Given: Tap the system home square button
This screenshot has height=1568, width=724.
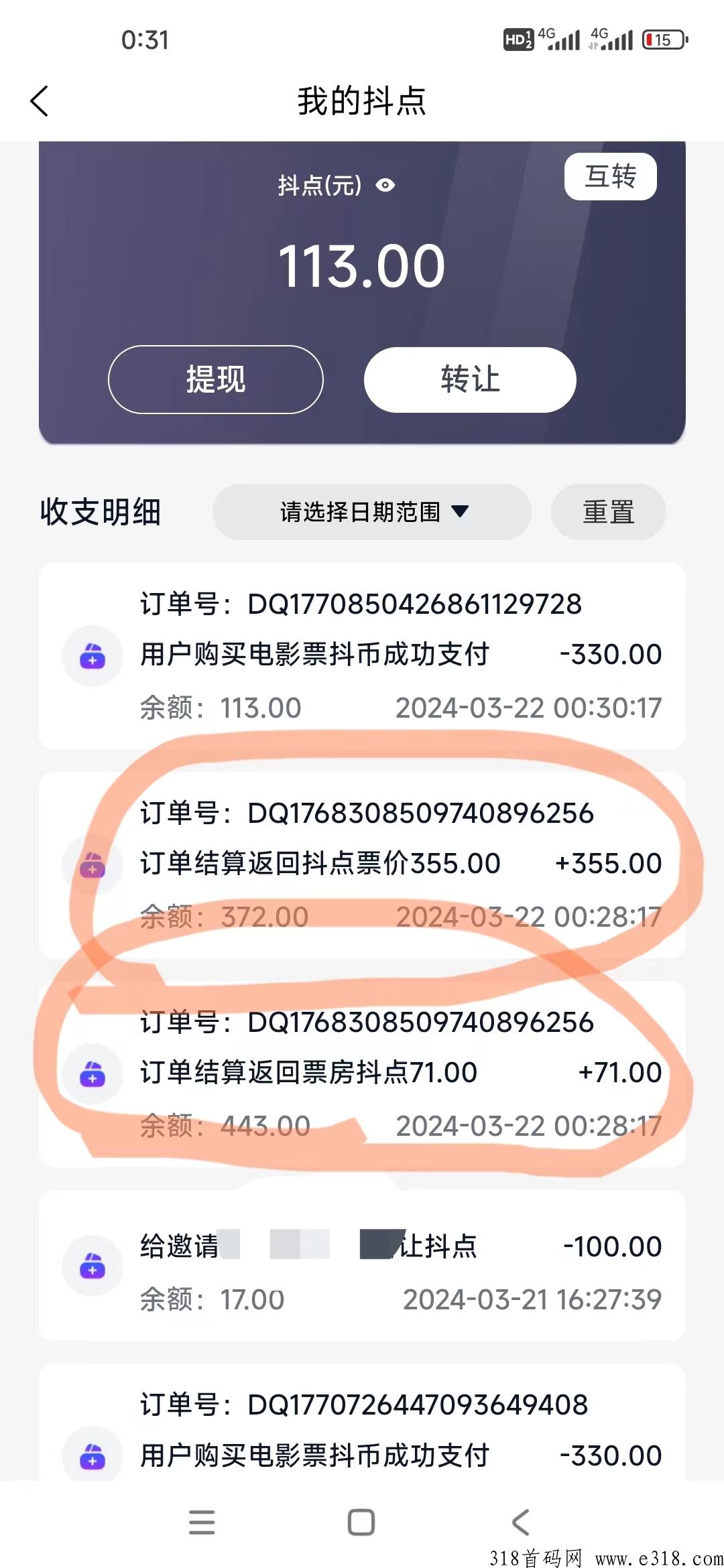Looking at the screenshot, I should click(x=361, y=1522).
